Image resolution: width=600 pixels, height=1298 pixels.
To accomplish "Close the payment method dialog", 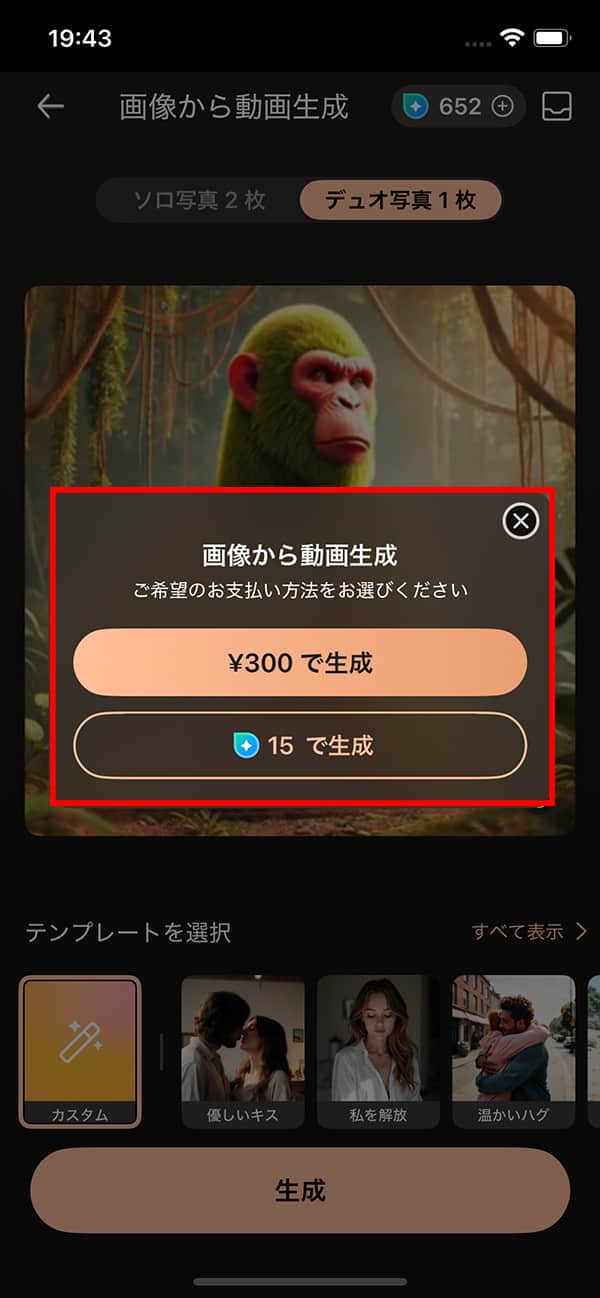I will (x=520, y=521).
